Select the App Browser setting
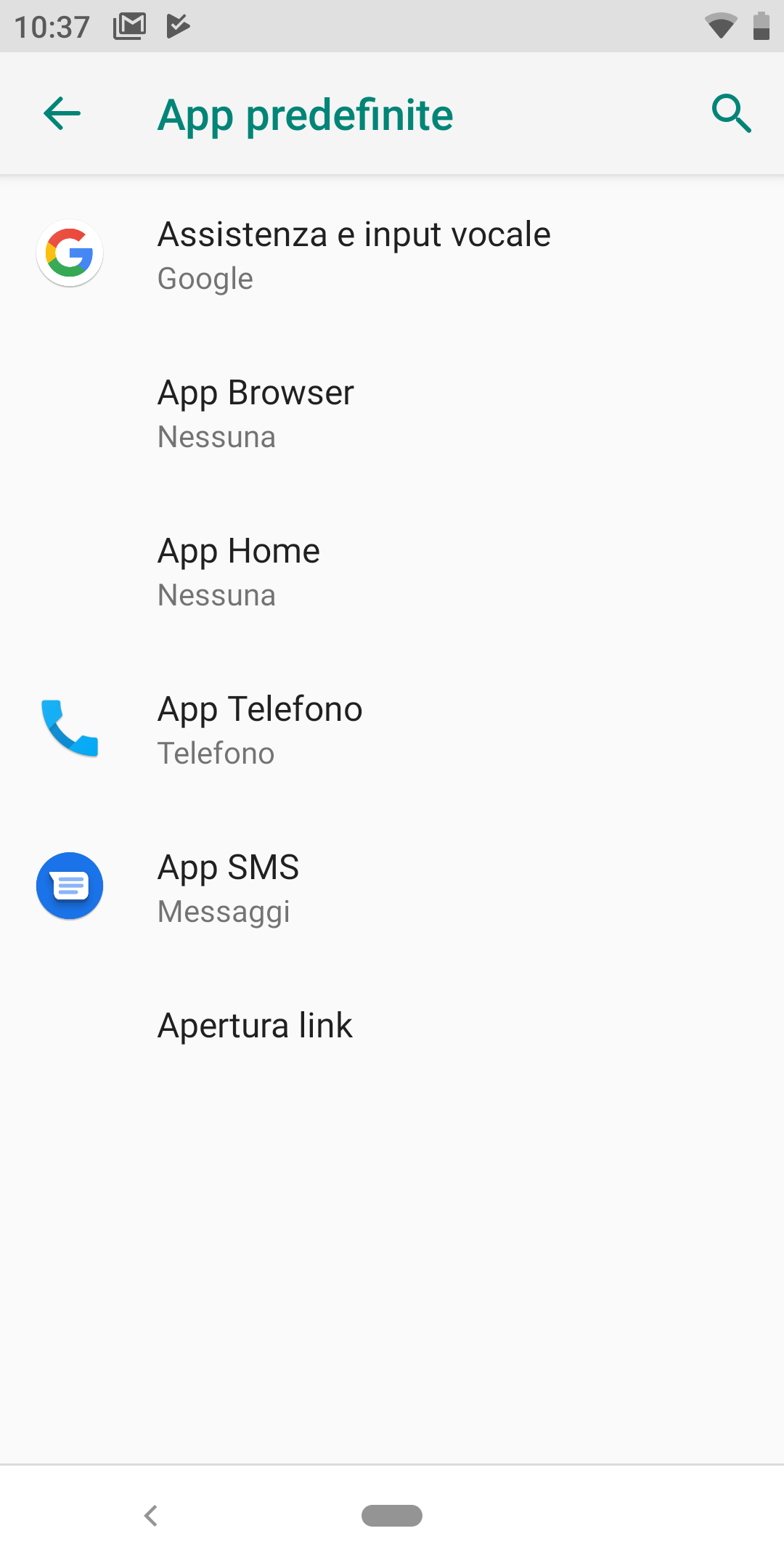Viewport: 784px width, 1568px height. point(392,413)
